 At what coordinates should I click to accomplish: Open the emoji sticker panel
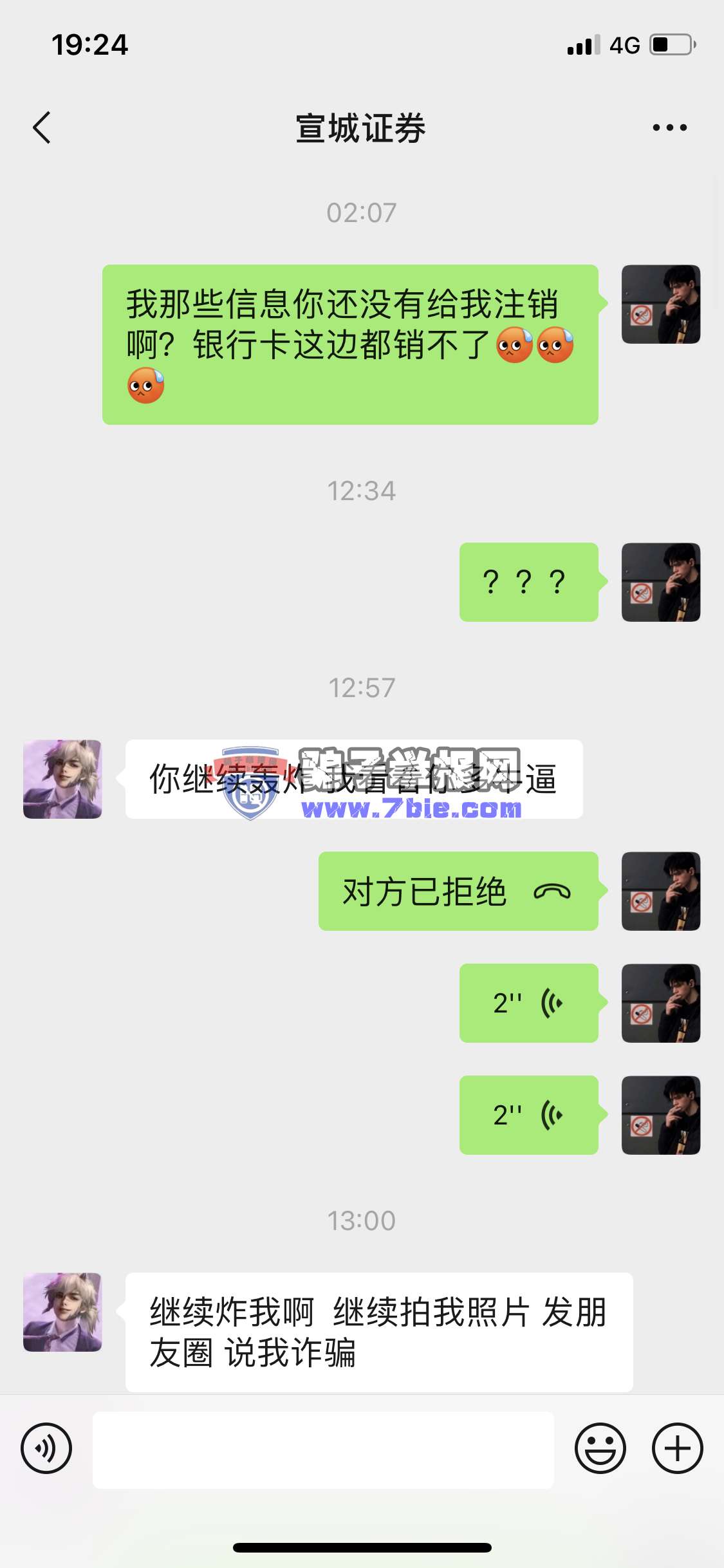pyautogui.click(x=600, y=1448)
